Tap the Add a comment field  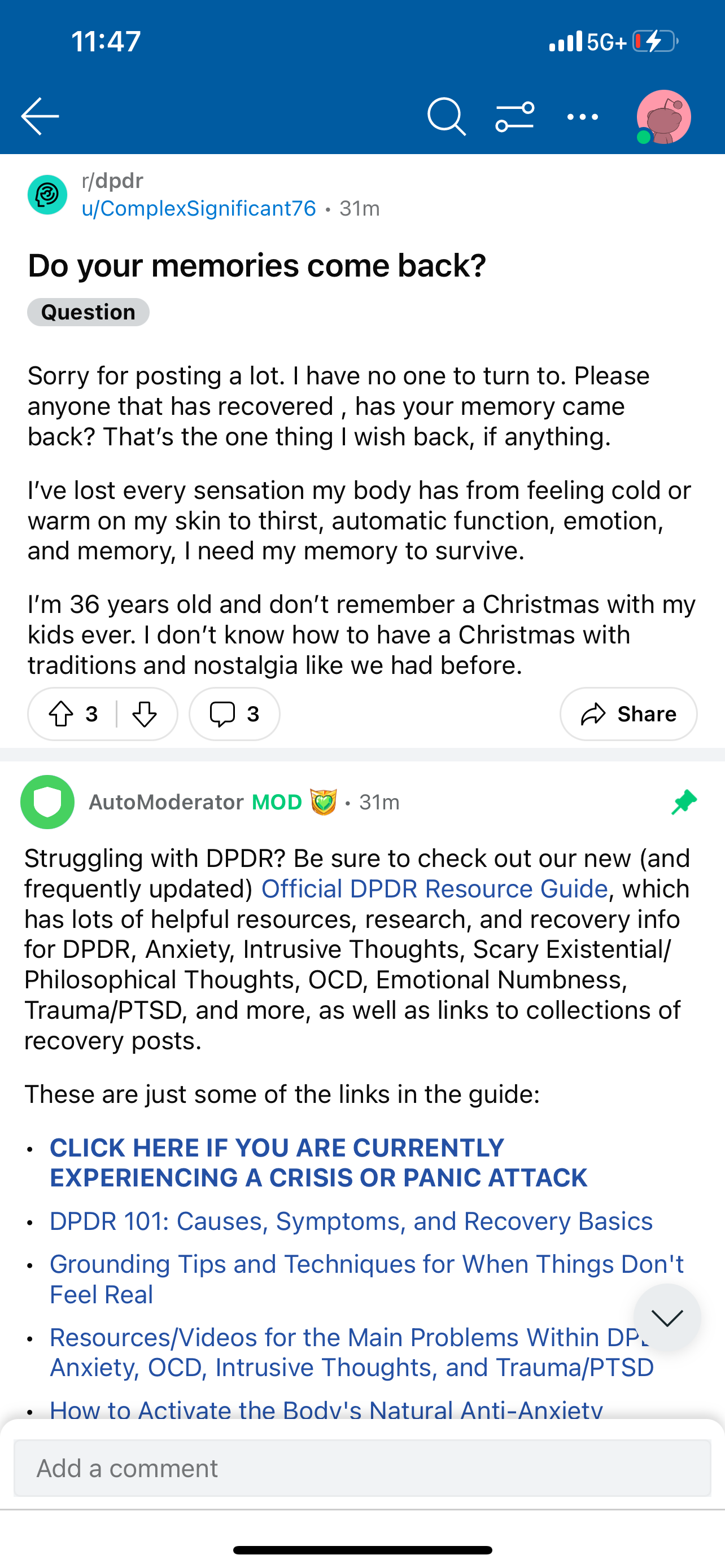362,1468
